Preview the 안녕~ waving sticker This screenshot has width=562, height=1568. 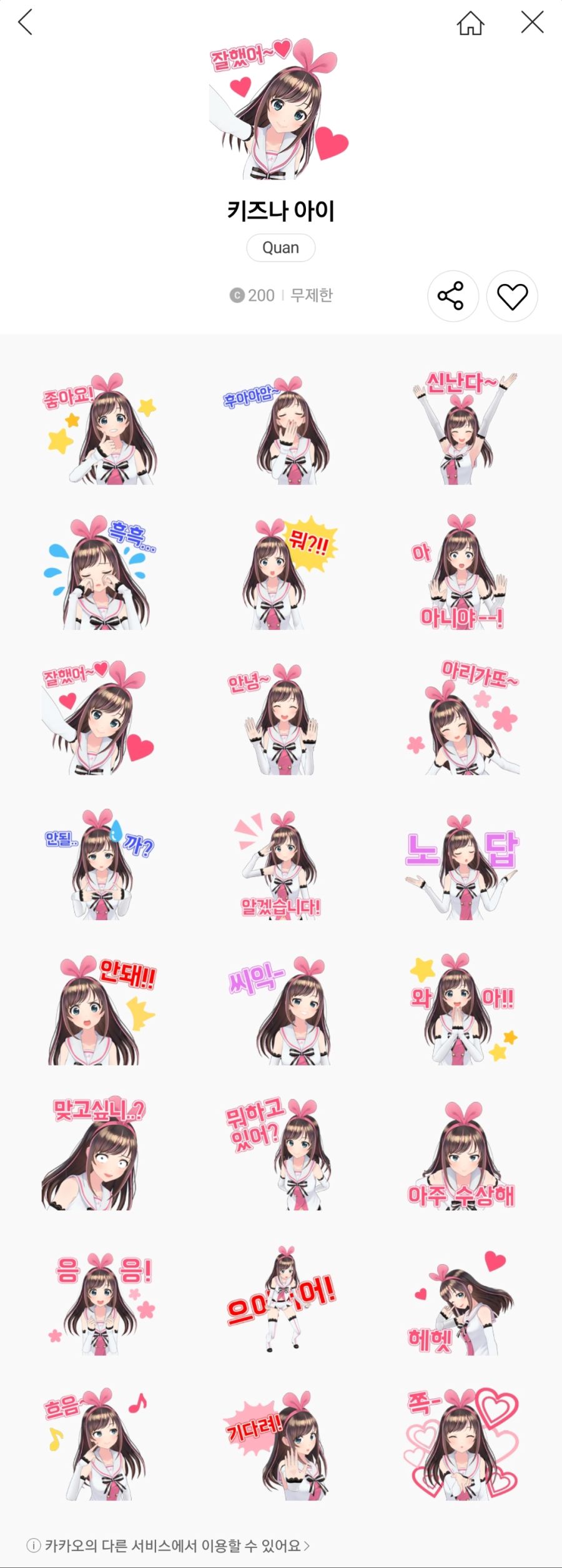click(281, 719)
